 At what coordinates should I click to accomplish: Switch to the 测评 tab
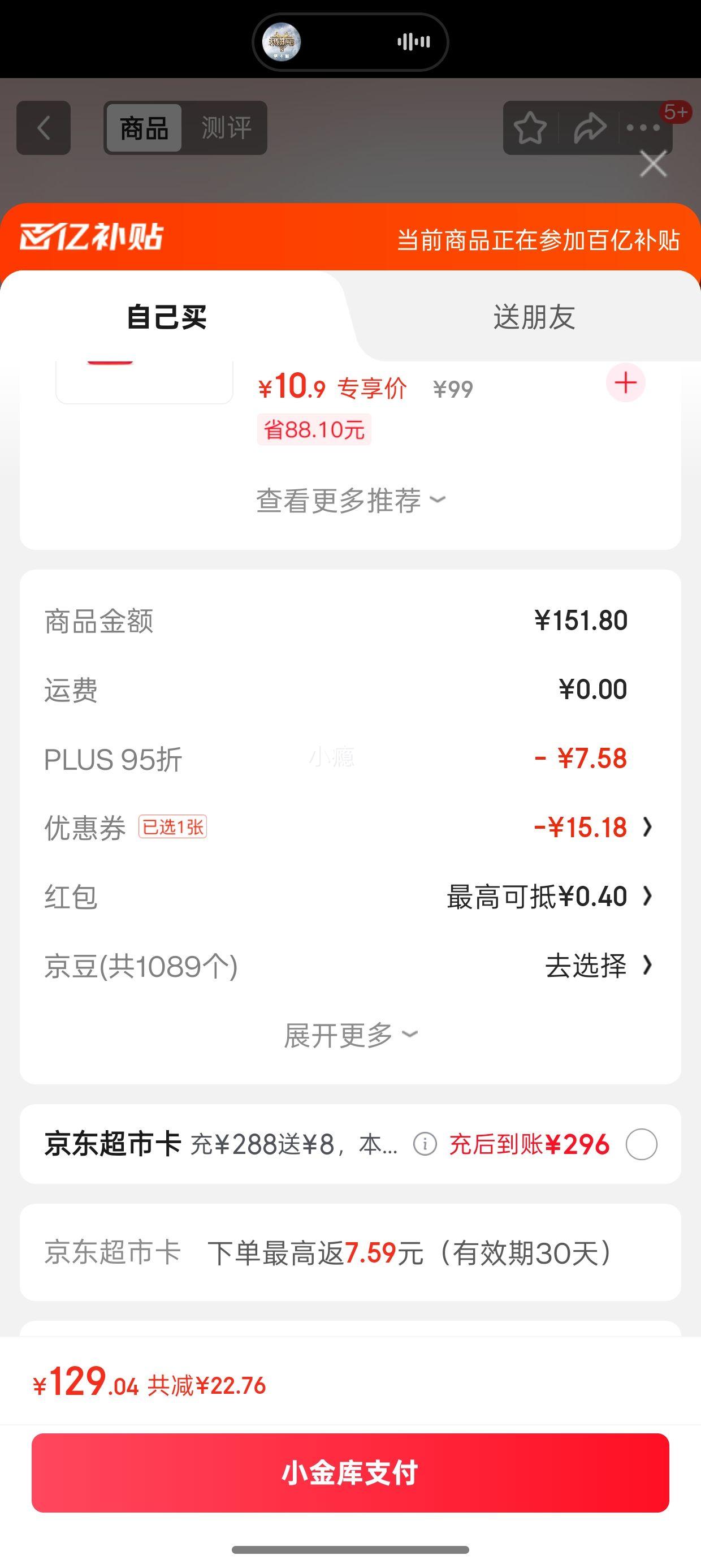coord(226,128)
